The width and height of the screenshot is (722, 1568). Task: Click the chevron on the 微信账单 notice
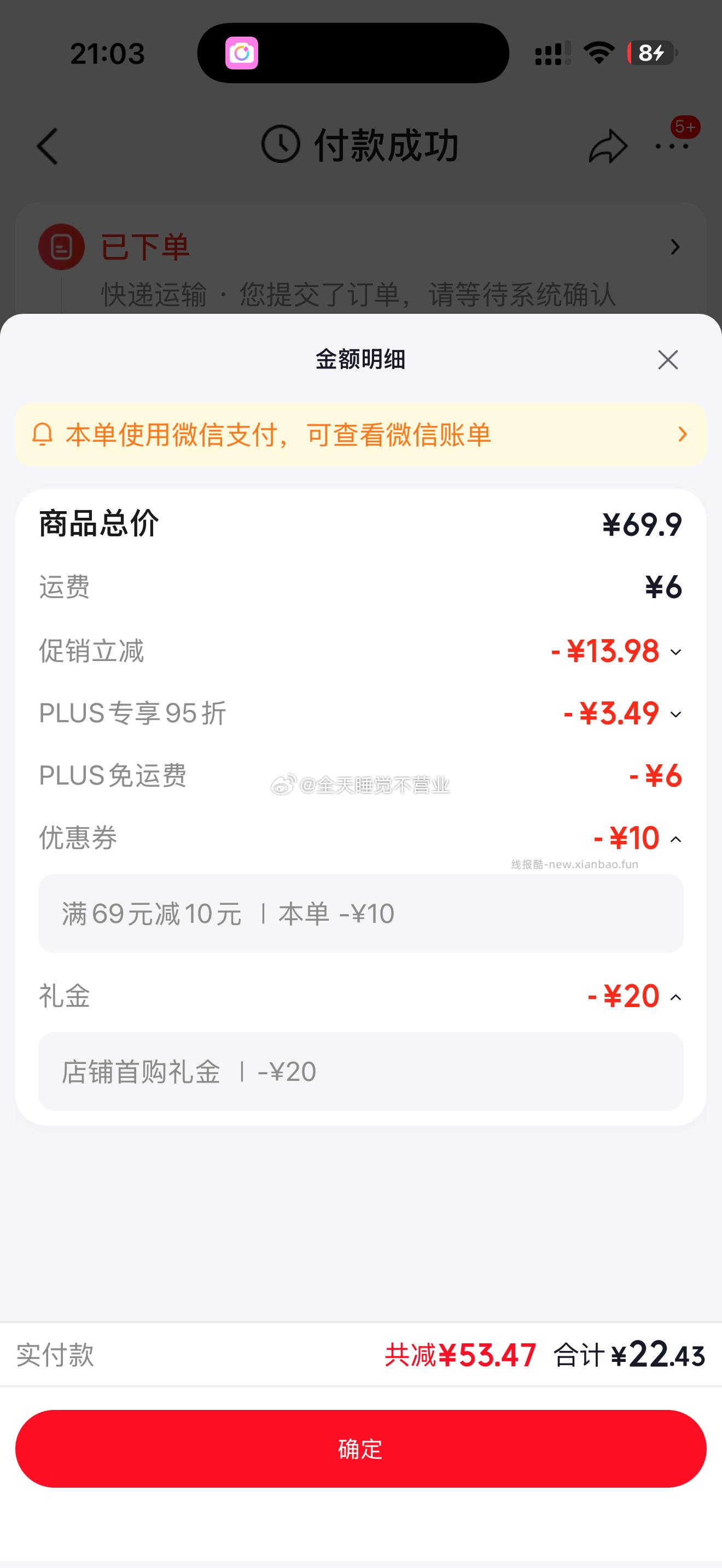point(682,435)
